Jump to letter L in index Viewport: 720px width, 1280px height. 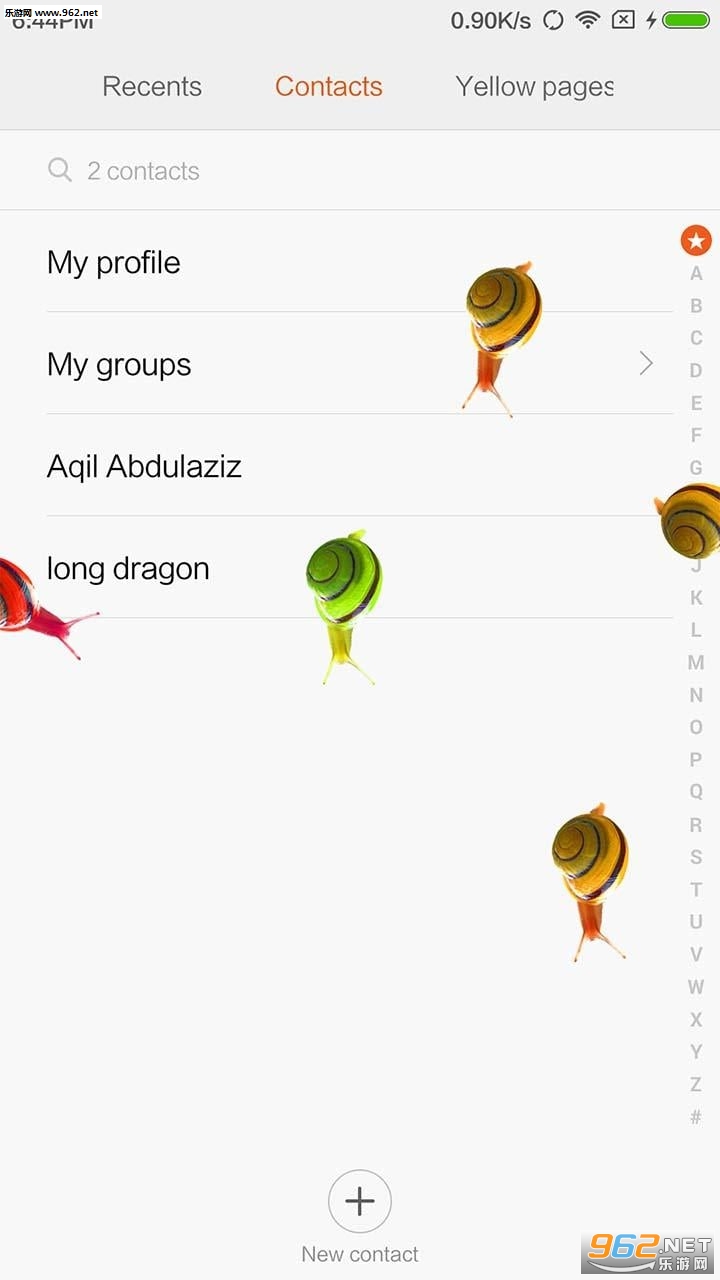pyautogui.click(x=696, y=630)
